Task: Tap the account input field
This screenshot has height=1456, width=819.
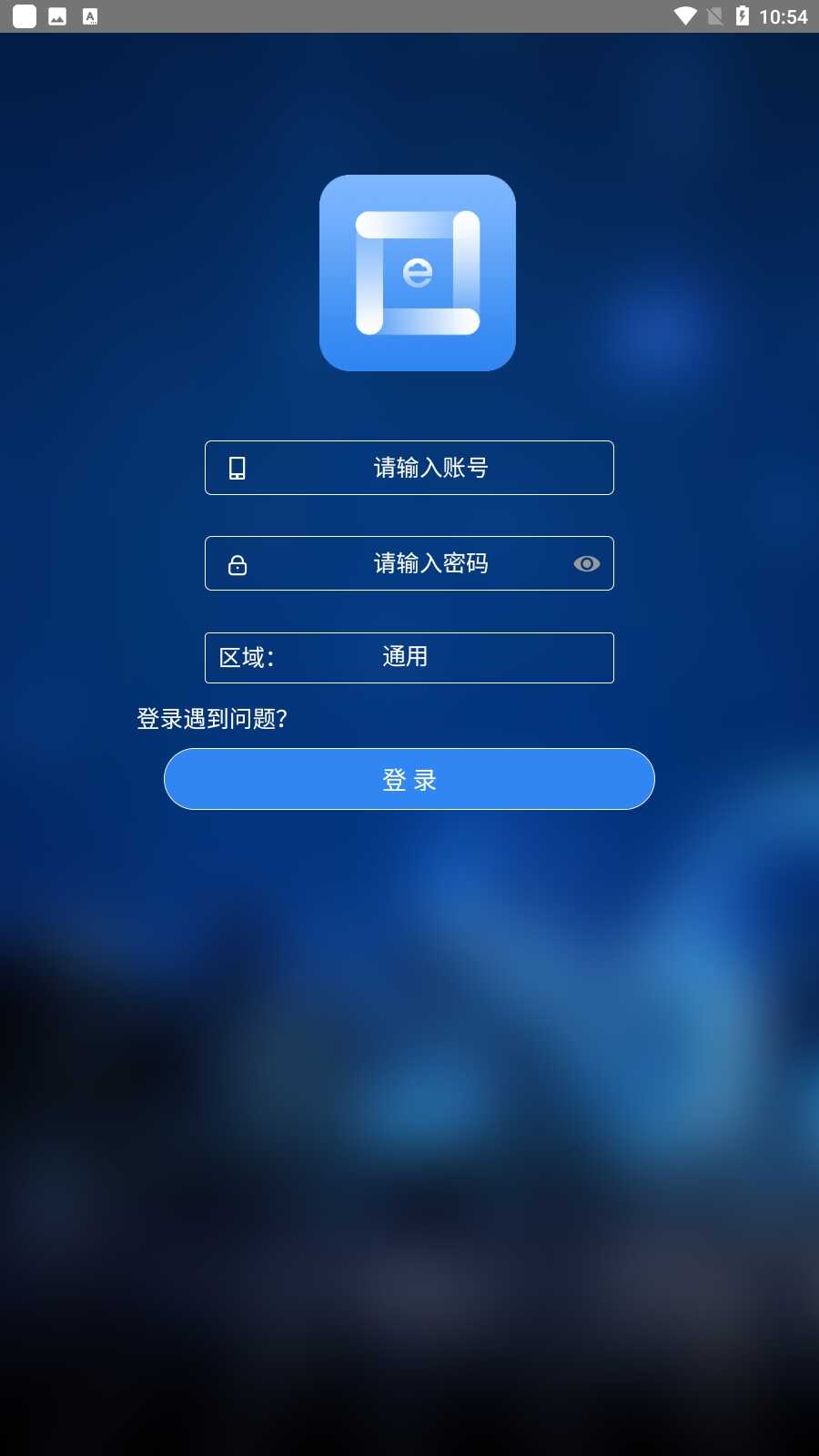Action: (x=430, y=468)
